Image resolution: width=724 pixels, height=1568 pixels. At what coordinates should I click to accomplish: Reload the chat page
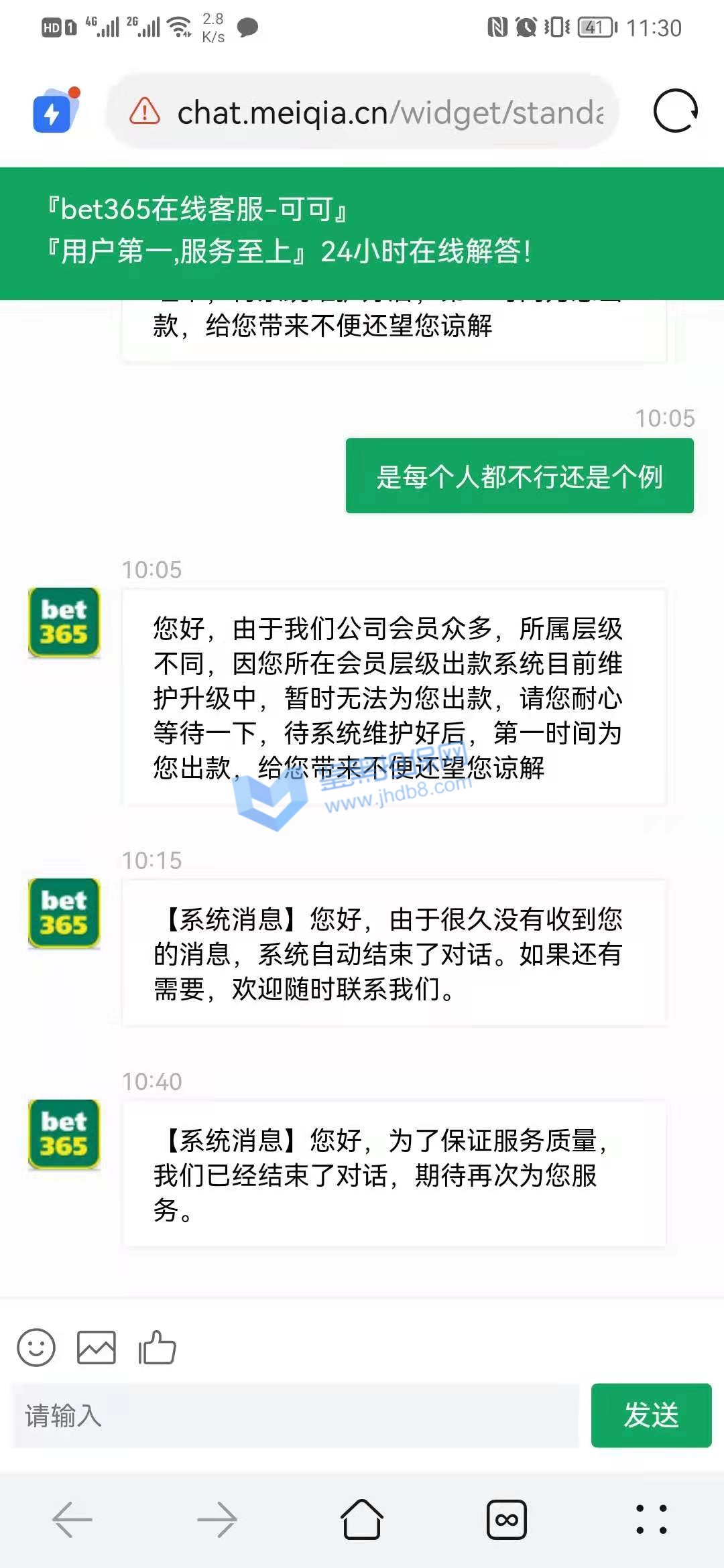click(x=675, y=111)
